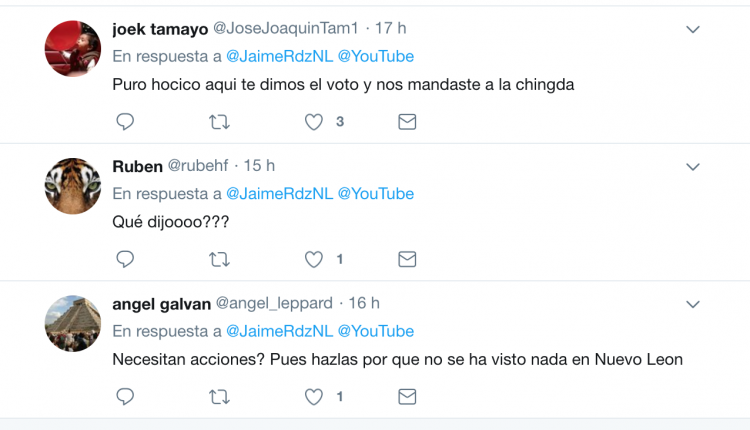Open @JaimeRdzNL mention in Ruben's reply
The width and height of the screenshot is (750, 430).
[x=279, y=194]
